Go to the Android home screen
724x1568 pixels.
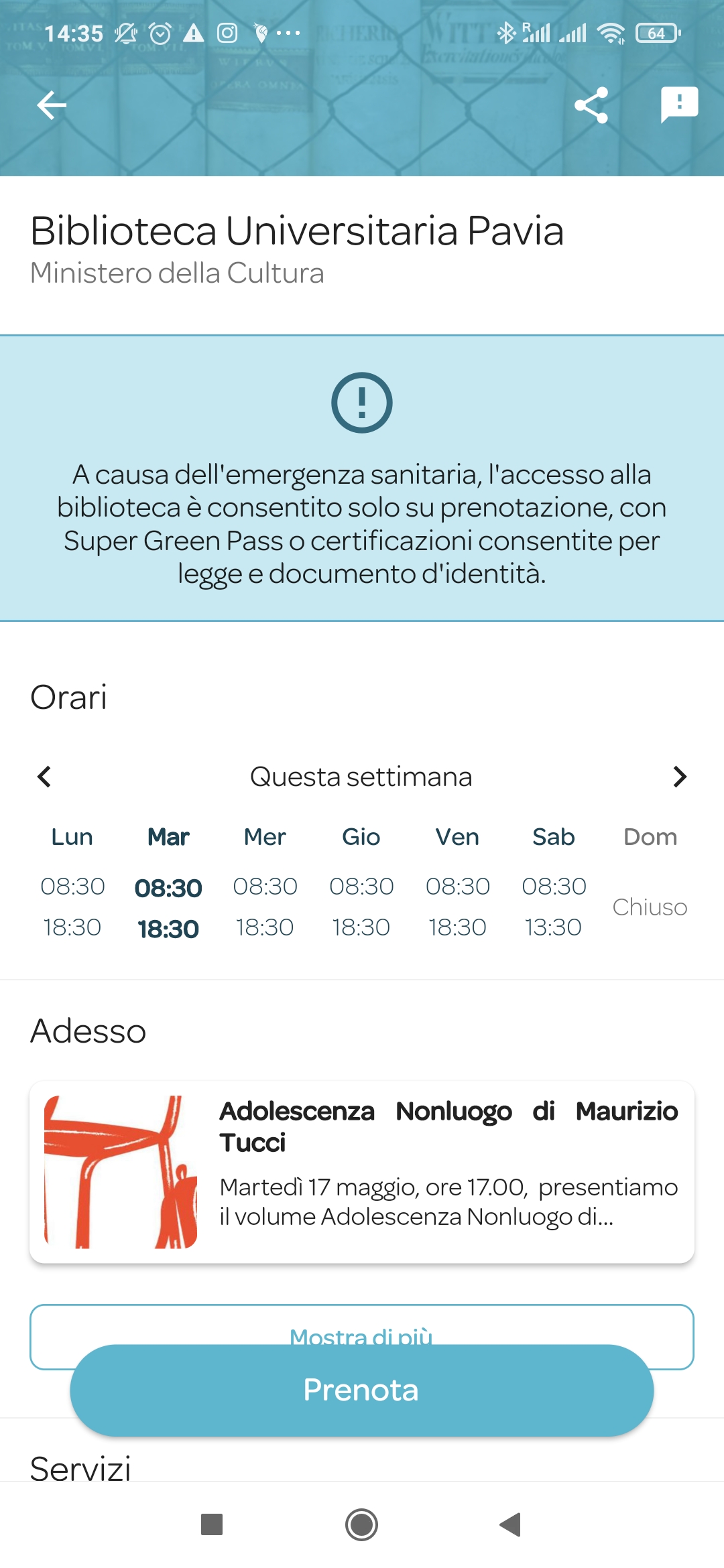(x=362, y=1524)
